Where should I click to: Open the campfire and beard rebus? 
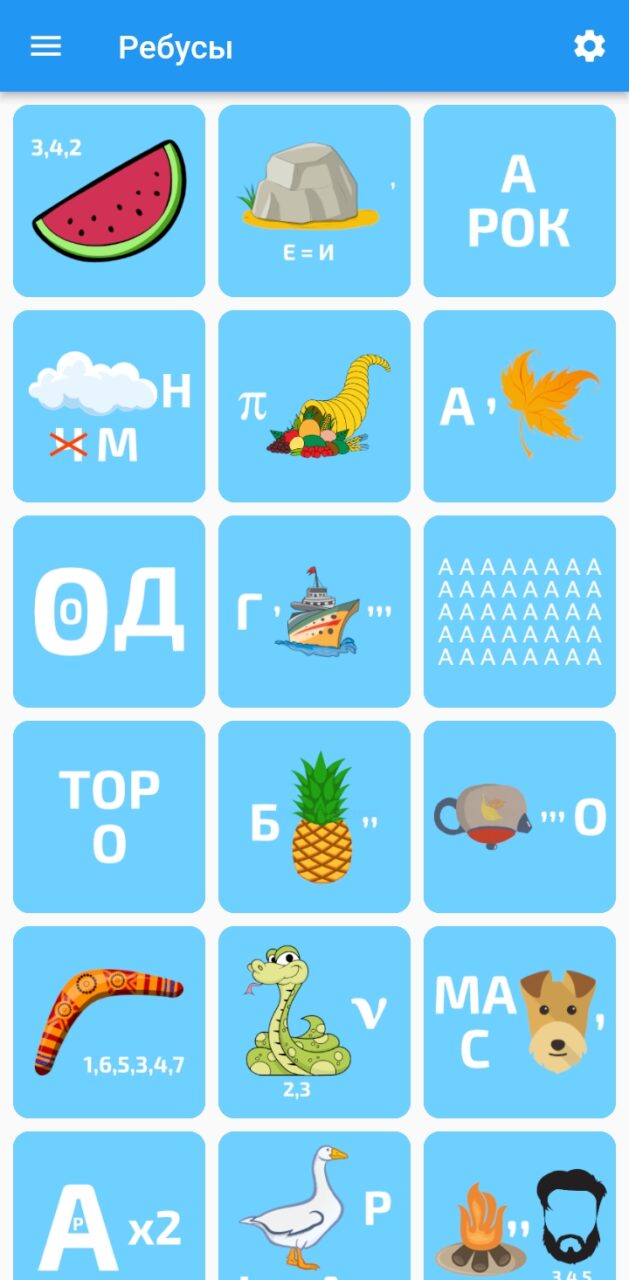point(520,1206)
